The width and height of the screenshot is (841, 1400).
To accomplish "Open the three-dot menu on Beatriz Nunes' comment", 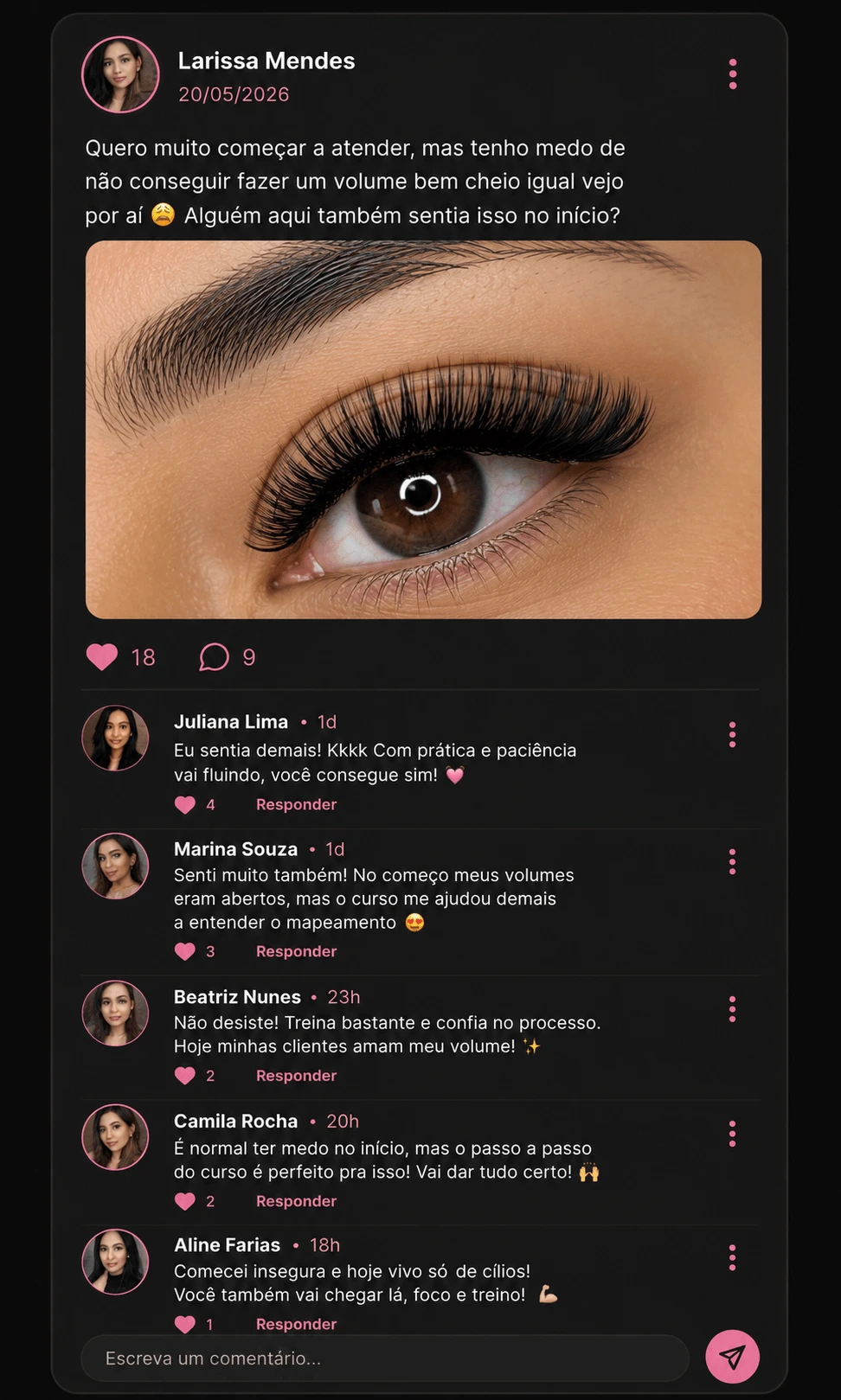I will pos(733,1009).
